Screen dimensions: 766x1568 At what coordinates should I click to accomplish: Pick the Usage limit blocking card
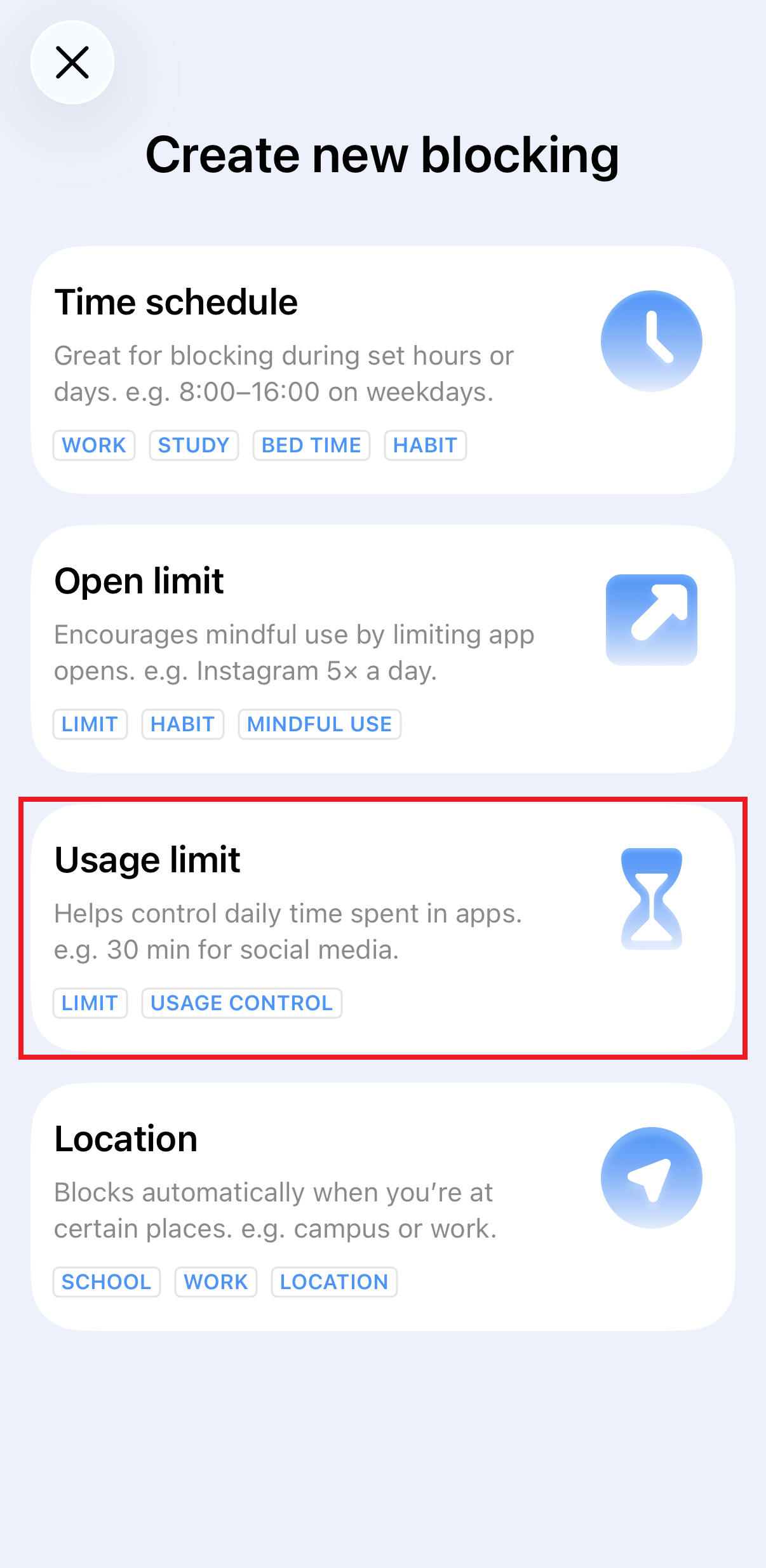coord(382,928)
